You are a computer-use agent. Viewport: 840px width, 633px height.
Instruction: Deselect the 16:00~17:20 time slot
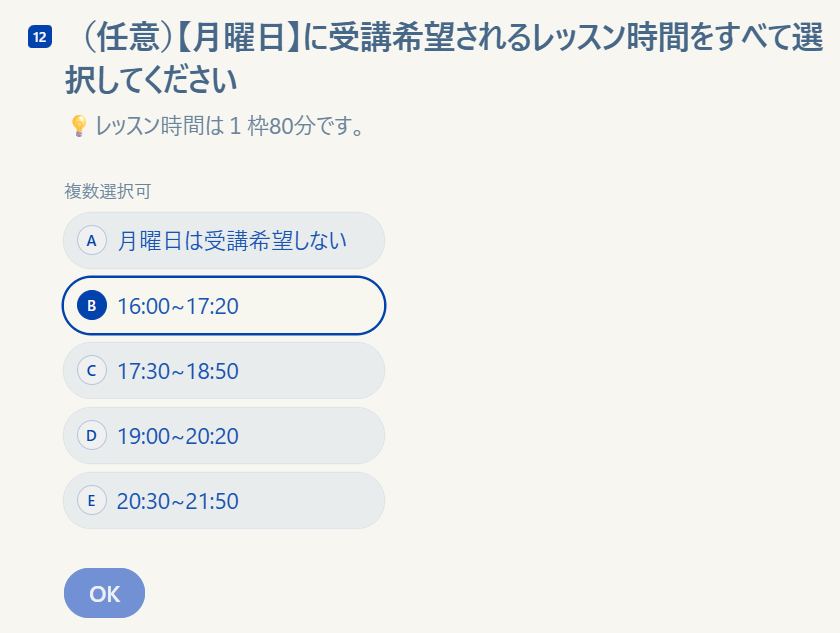223,306
